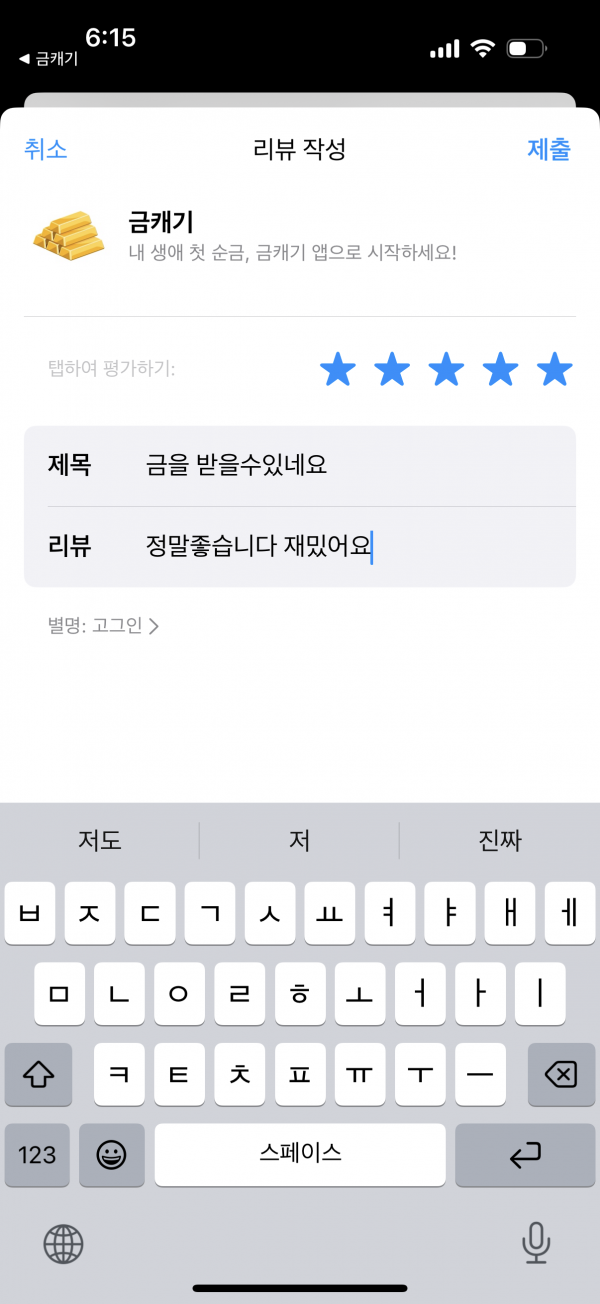Switch to the 123 number keyboard
Screen dimensions: 600x1304
tap(37, 1155)
